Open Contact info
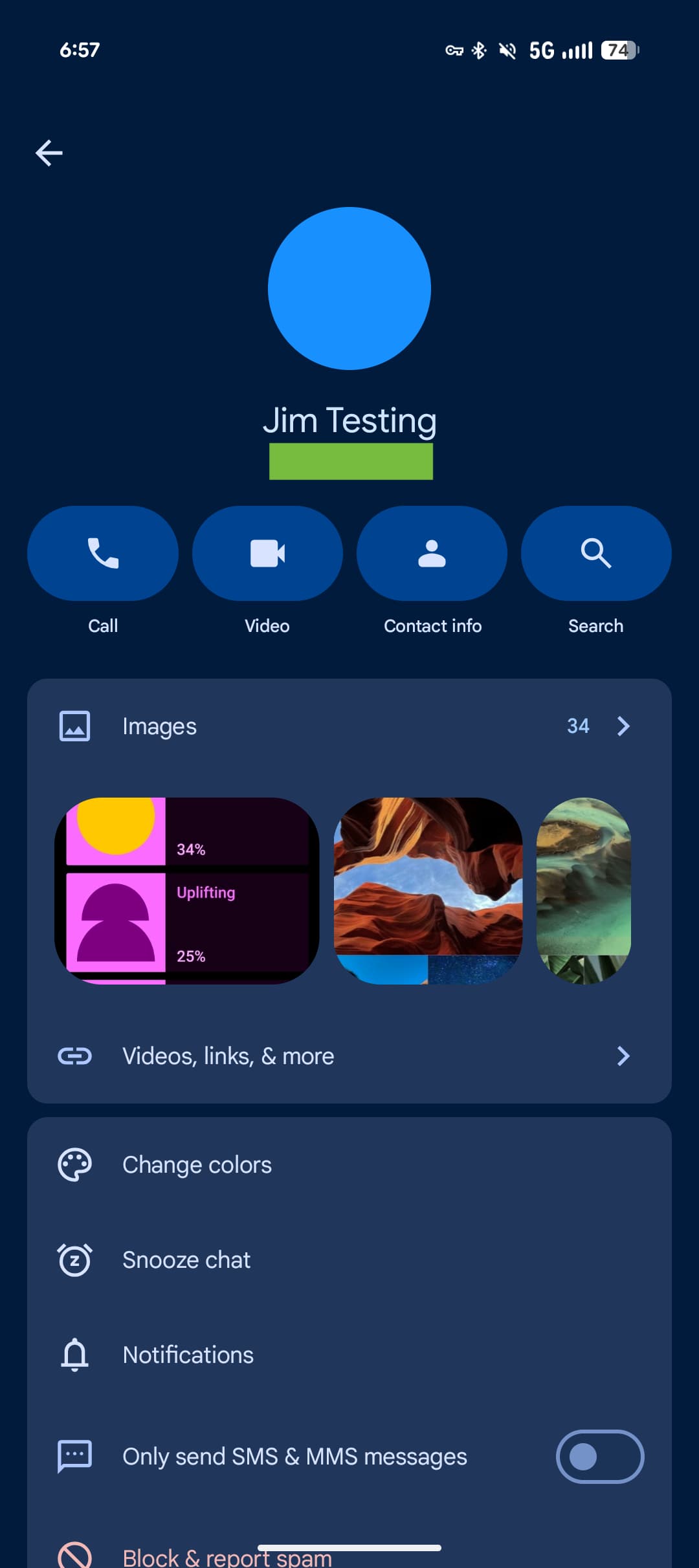This screenshot has height=1568, width=699. (x=432, y=554)
